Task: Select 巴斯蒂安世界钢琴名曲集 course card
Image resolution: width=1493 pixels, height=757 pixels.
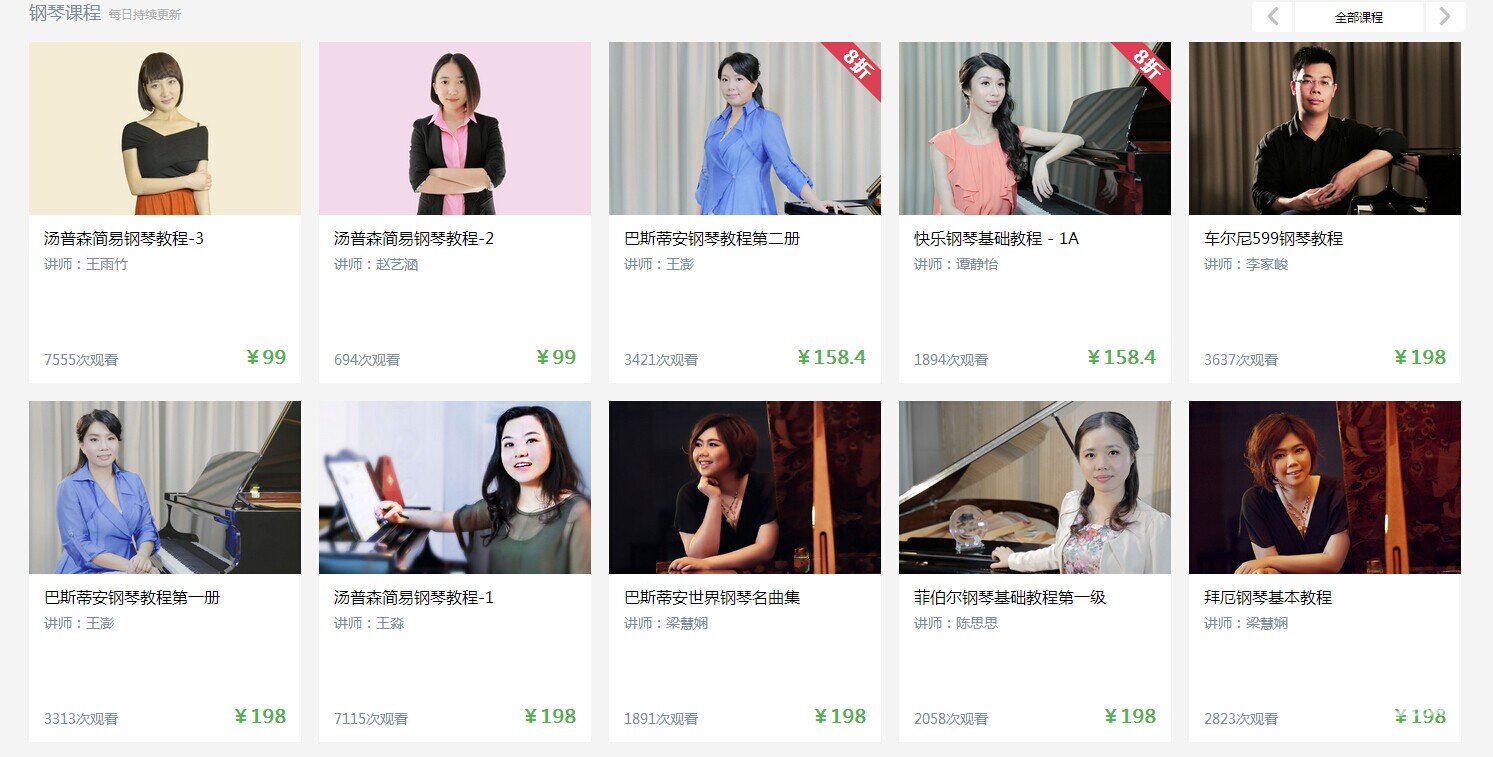Action: [712, 598]
